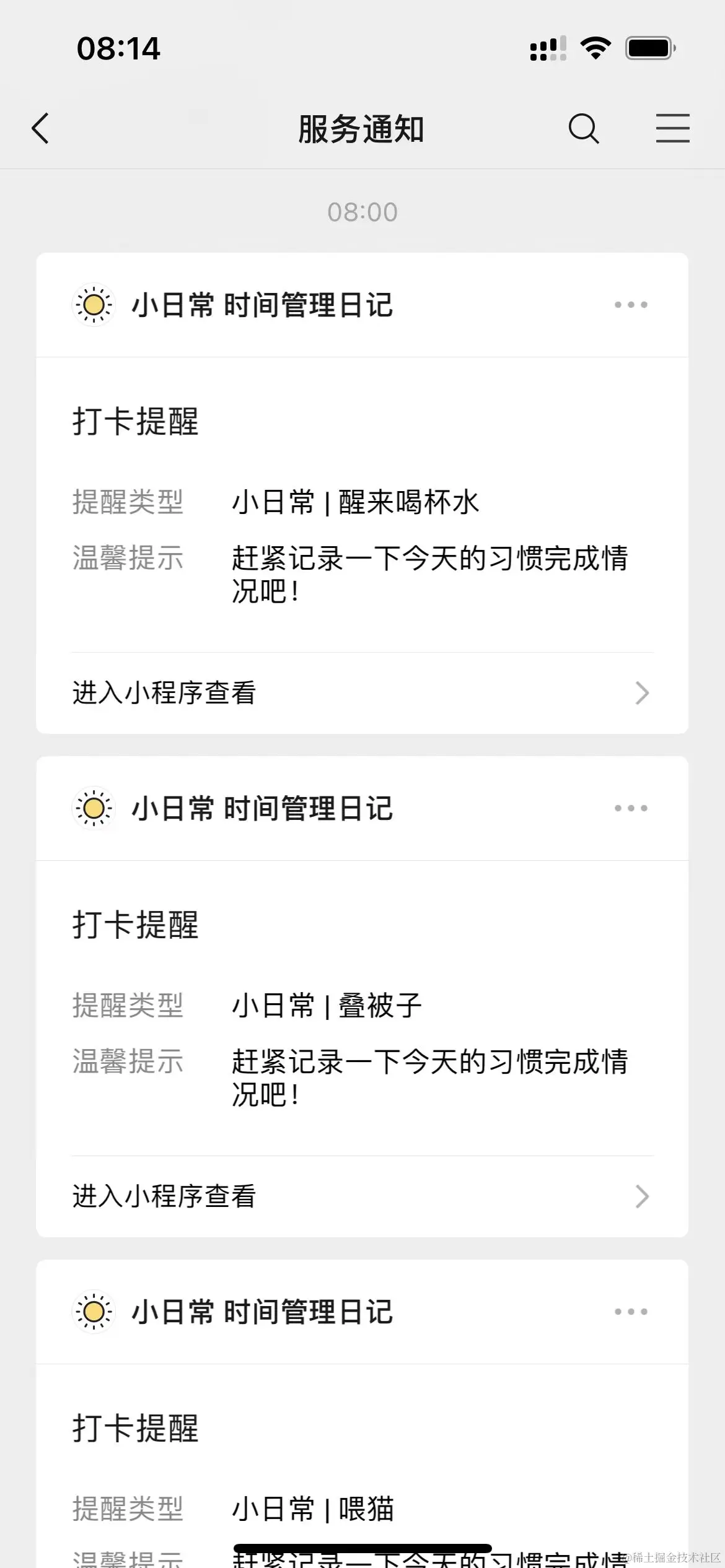
Task: Open the 小日常 时间管理日记 header above 叠被子
Action: (x=263, y=809)
